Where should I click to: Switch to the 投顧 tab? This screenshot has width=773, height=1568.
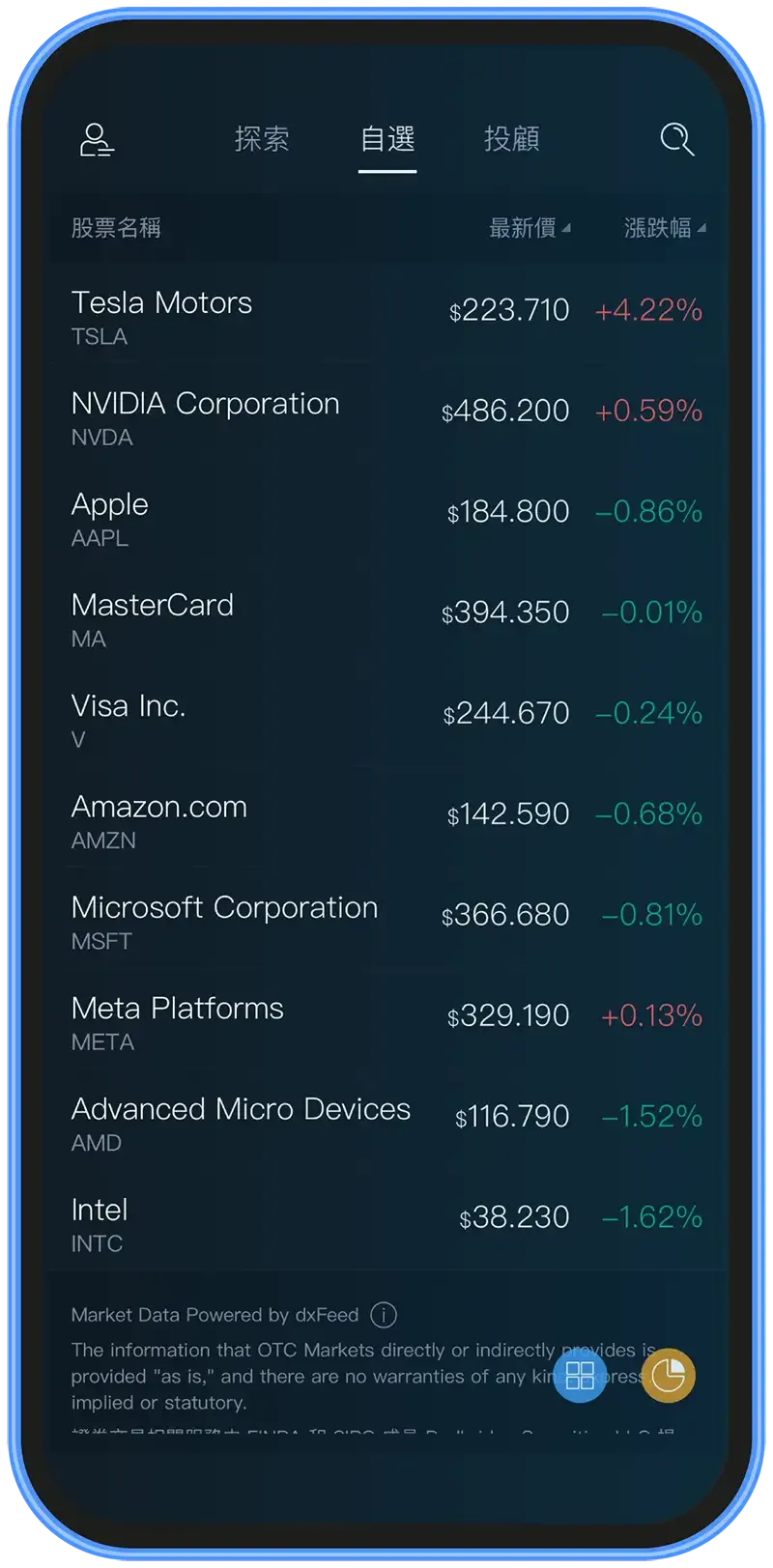pyautogui.click(x=512, y=139)
